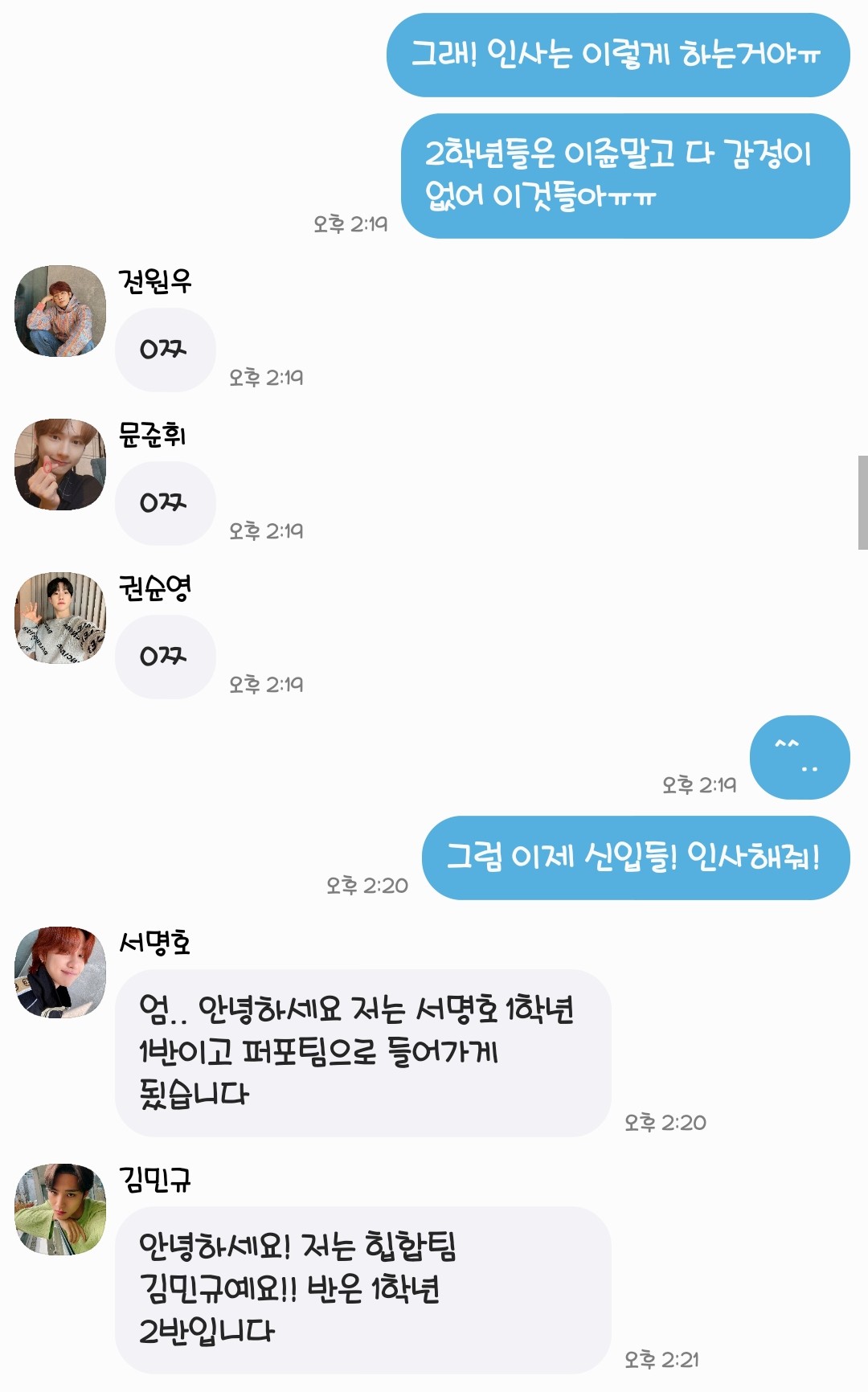Open 전원우's profile picture
This screenshot has width=868, height=1392.
click(x=60, y=311)
